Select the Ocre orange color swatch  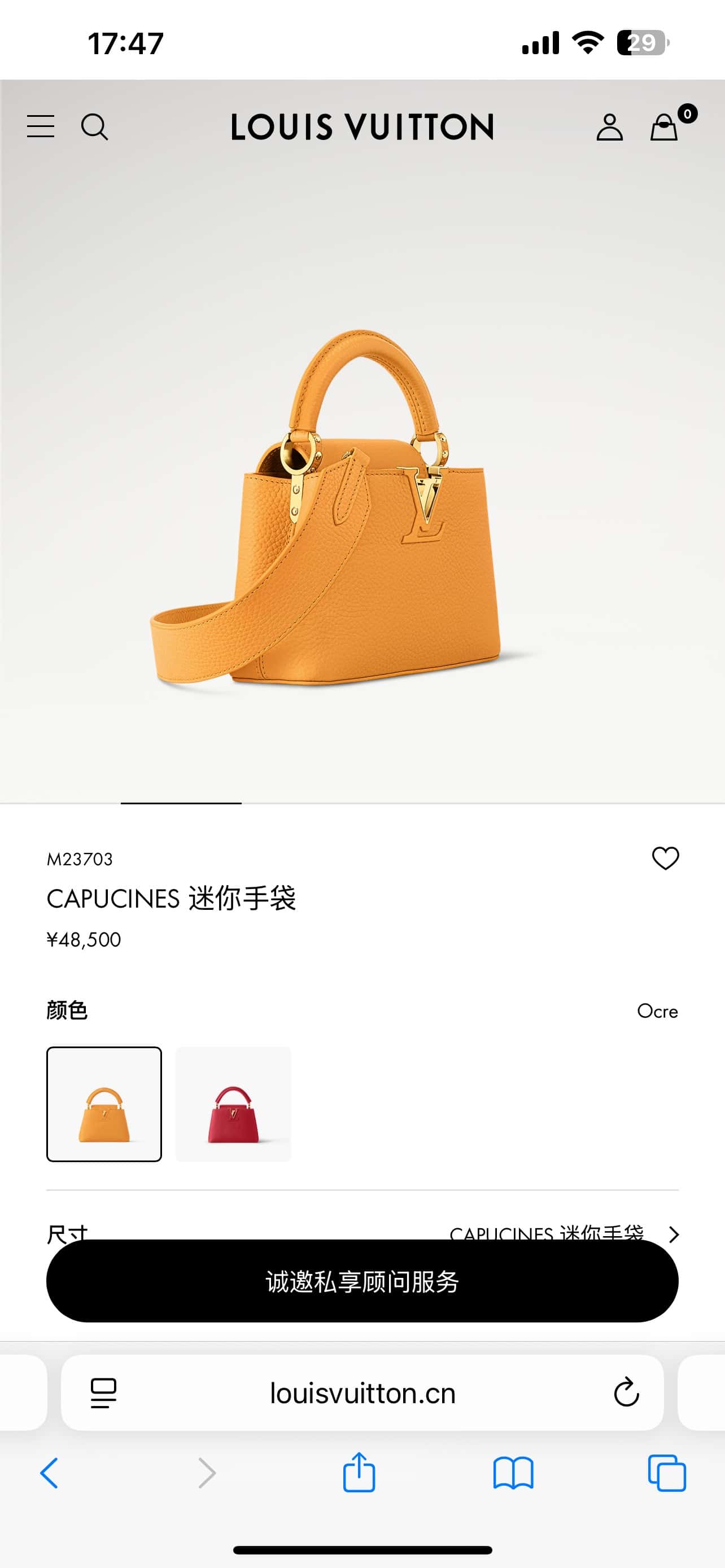[x=104, y=1103]
